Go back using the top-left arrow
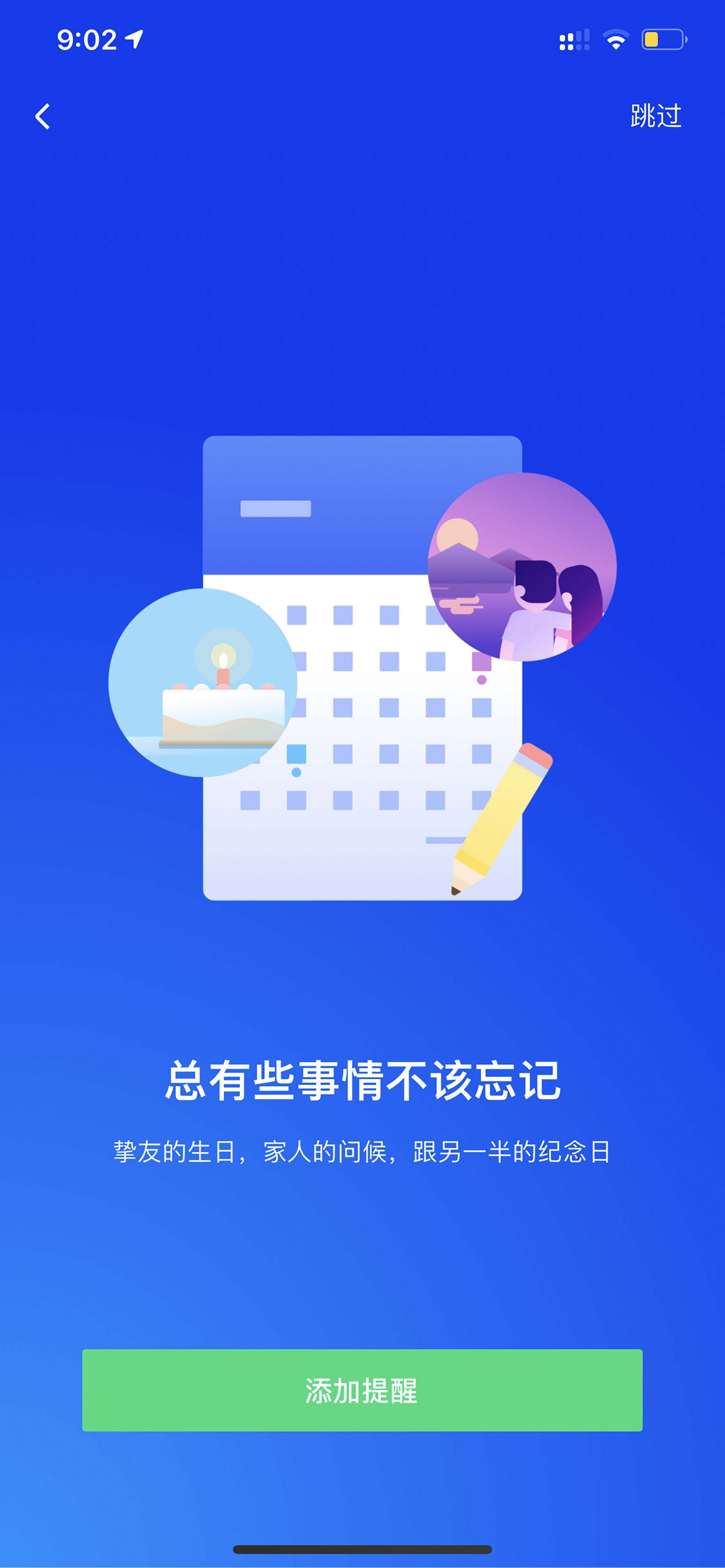 pyautogui.click(x=43, y=116)
